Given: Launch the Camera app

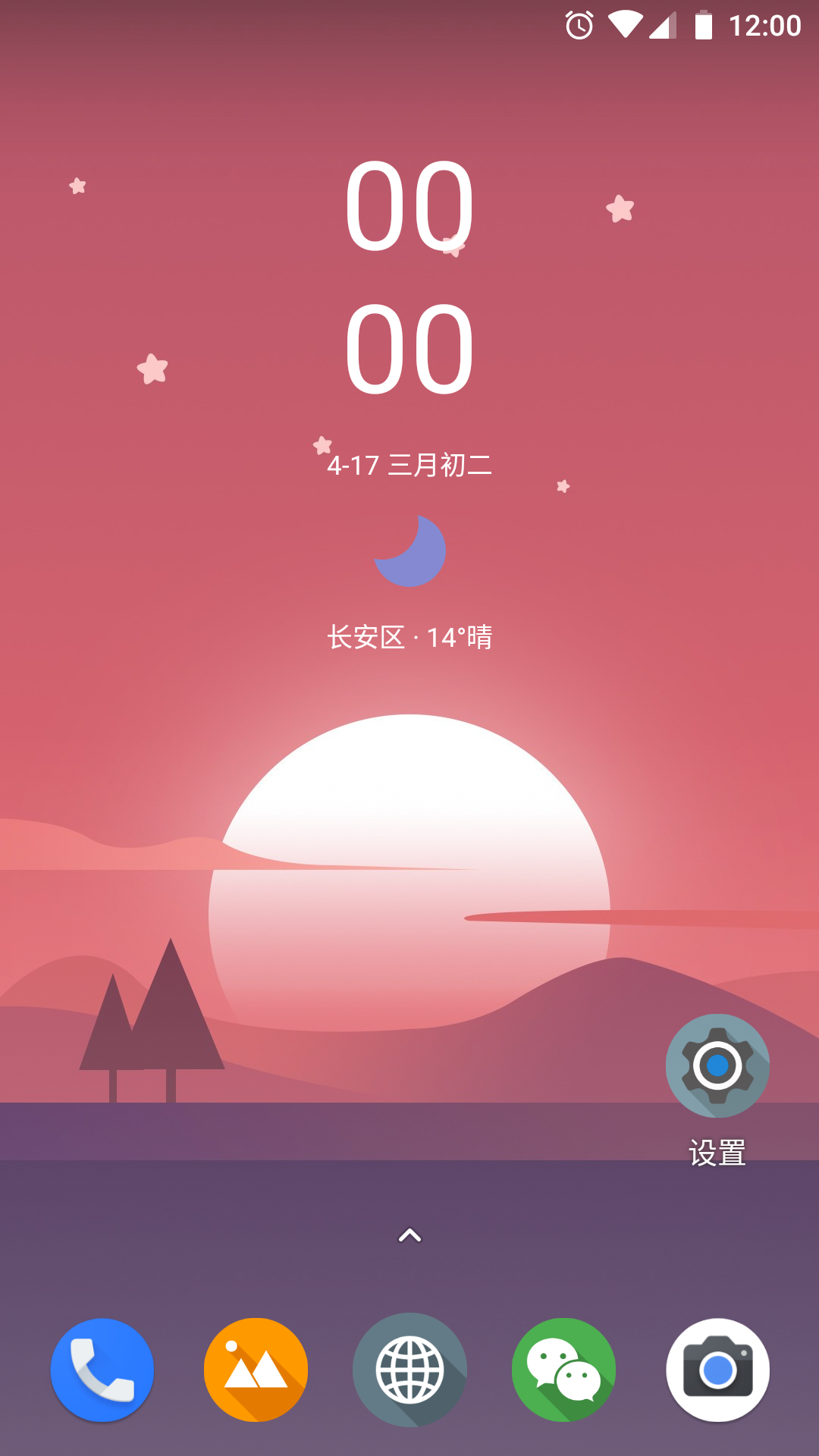Looking at the screenshot, I should pyautogui.click(x=717, y=1370).
